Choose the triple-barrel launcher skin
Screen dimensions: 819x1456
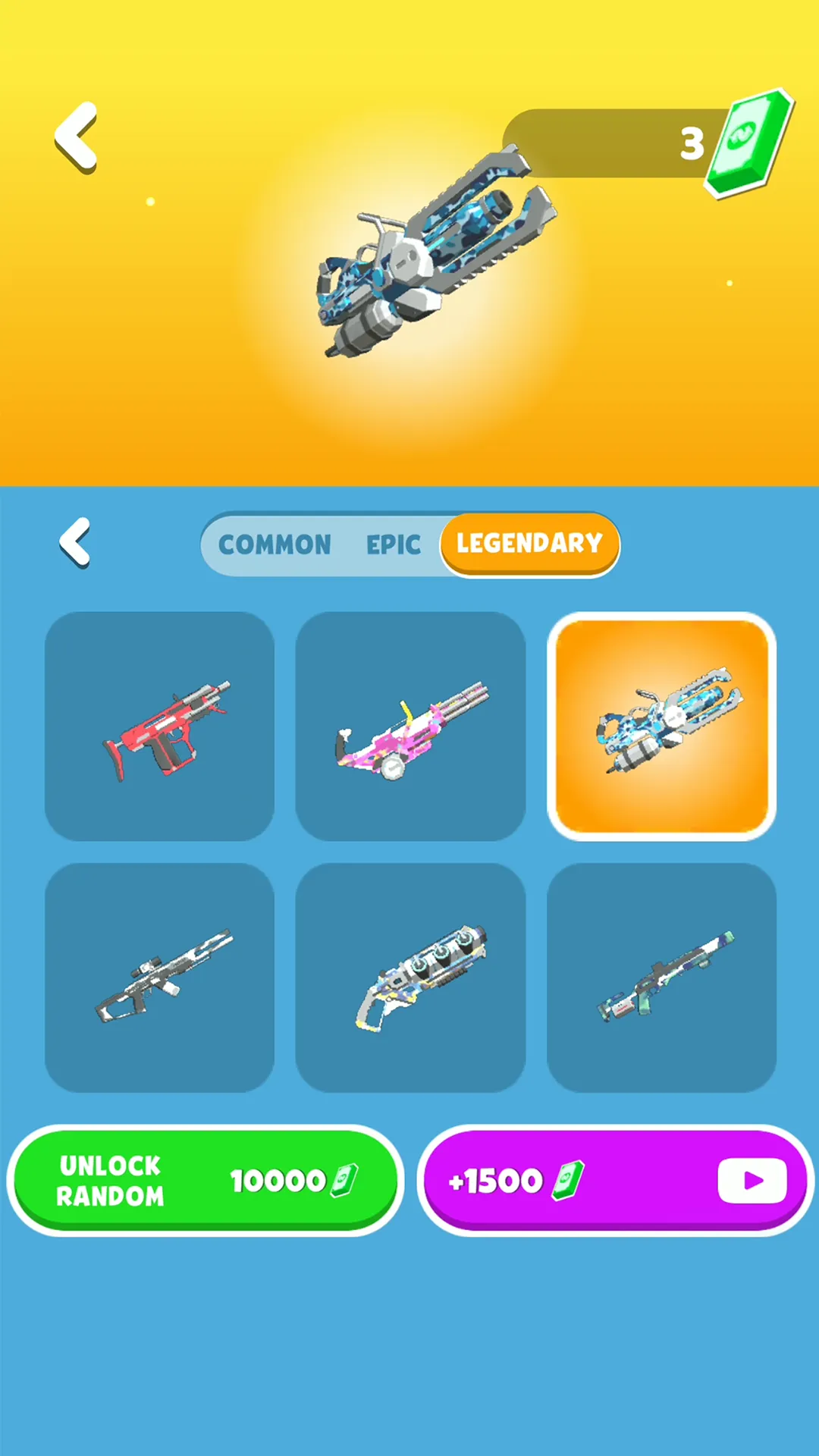[410, 977]
